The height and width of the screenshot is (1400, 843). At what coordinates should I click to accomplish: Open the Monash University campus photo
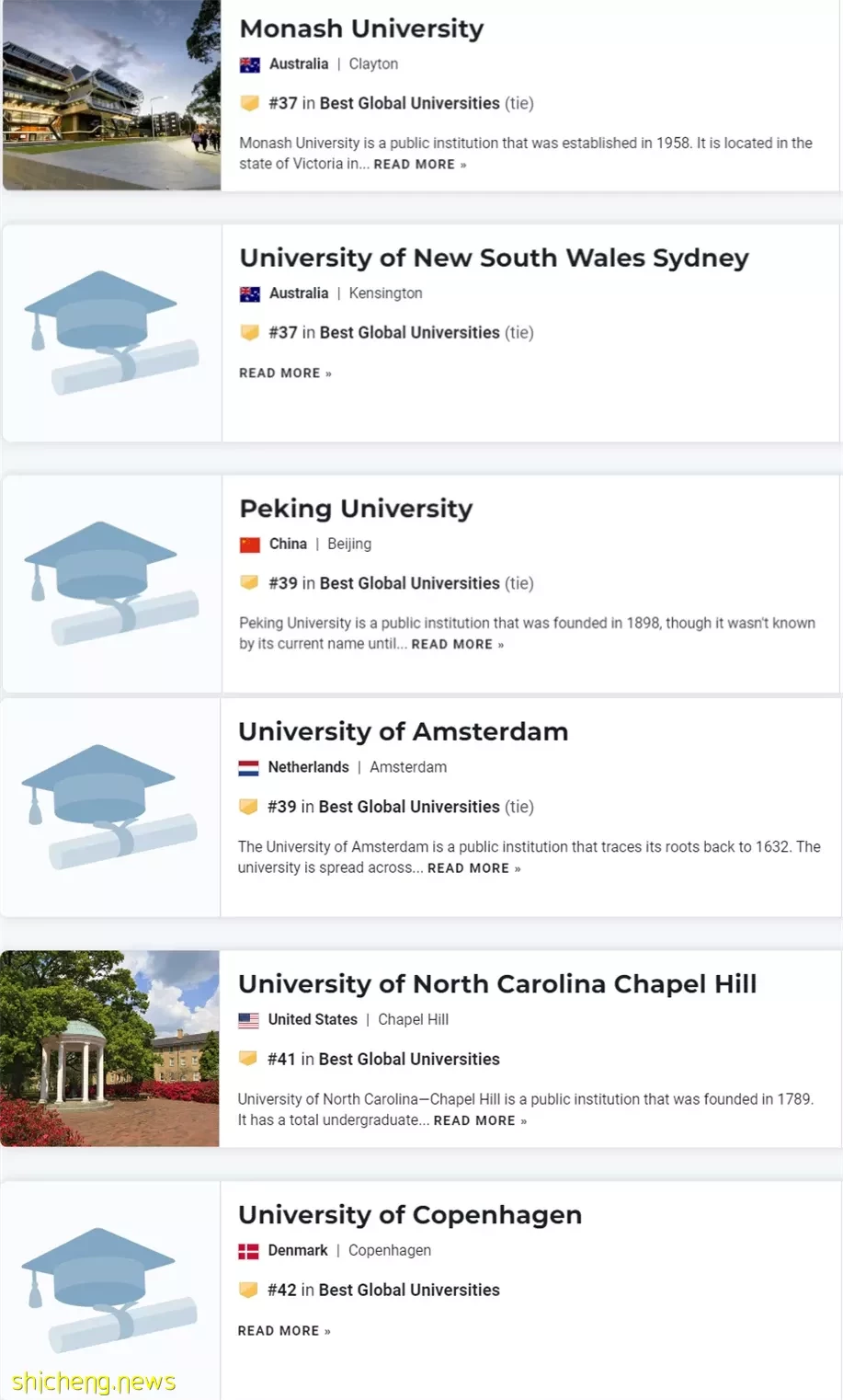(111, 95)
